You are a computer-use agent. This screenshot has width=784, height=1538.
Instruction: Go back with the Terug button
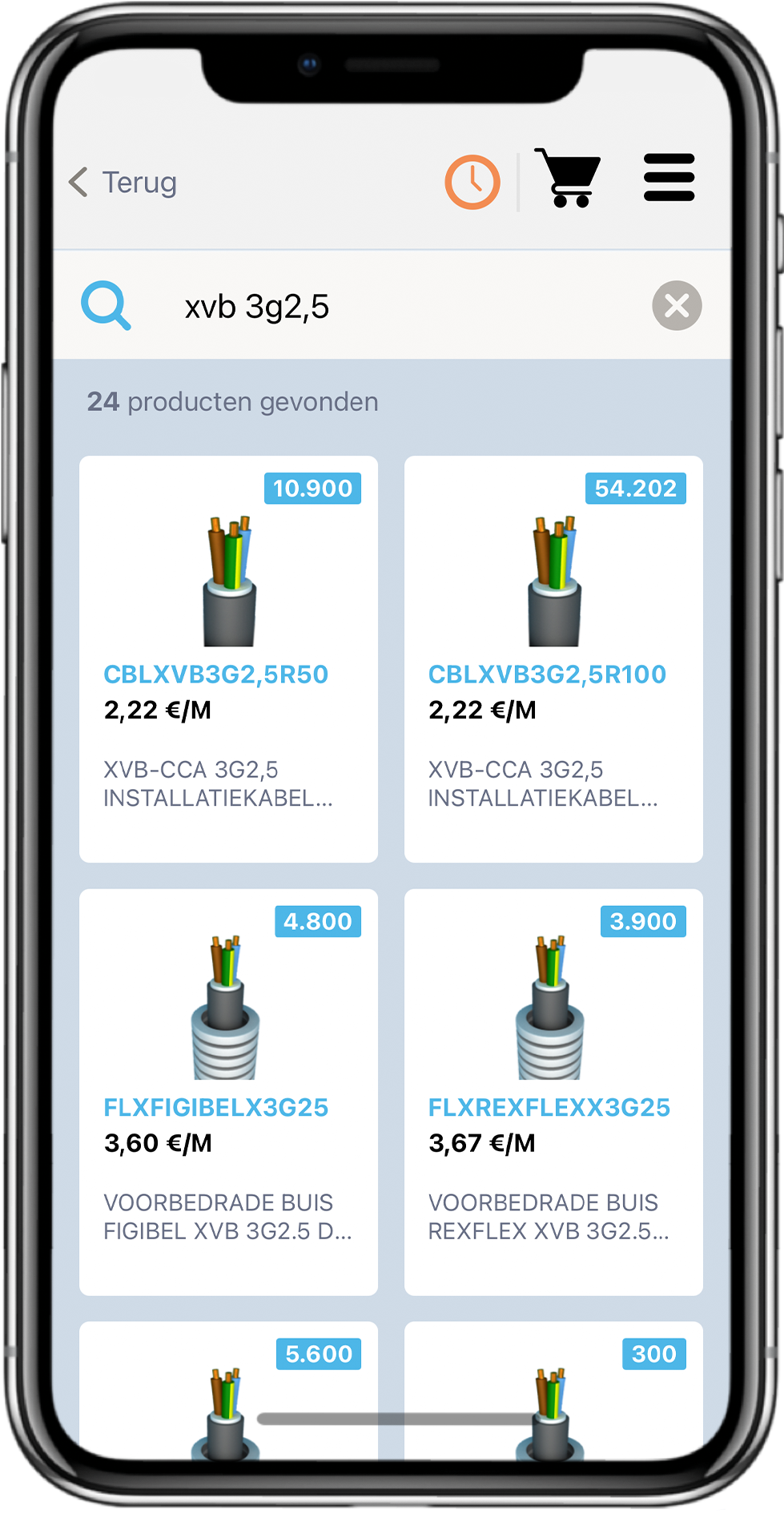[124, 183]
